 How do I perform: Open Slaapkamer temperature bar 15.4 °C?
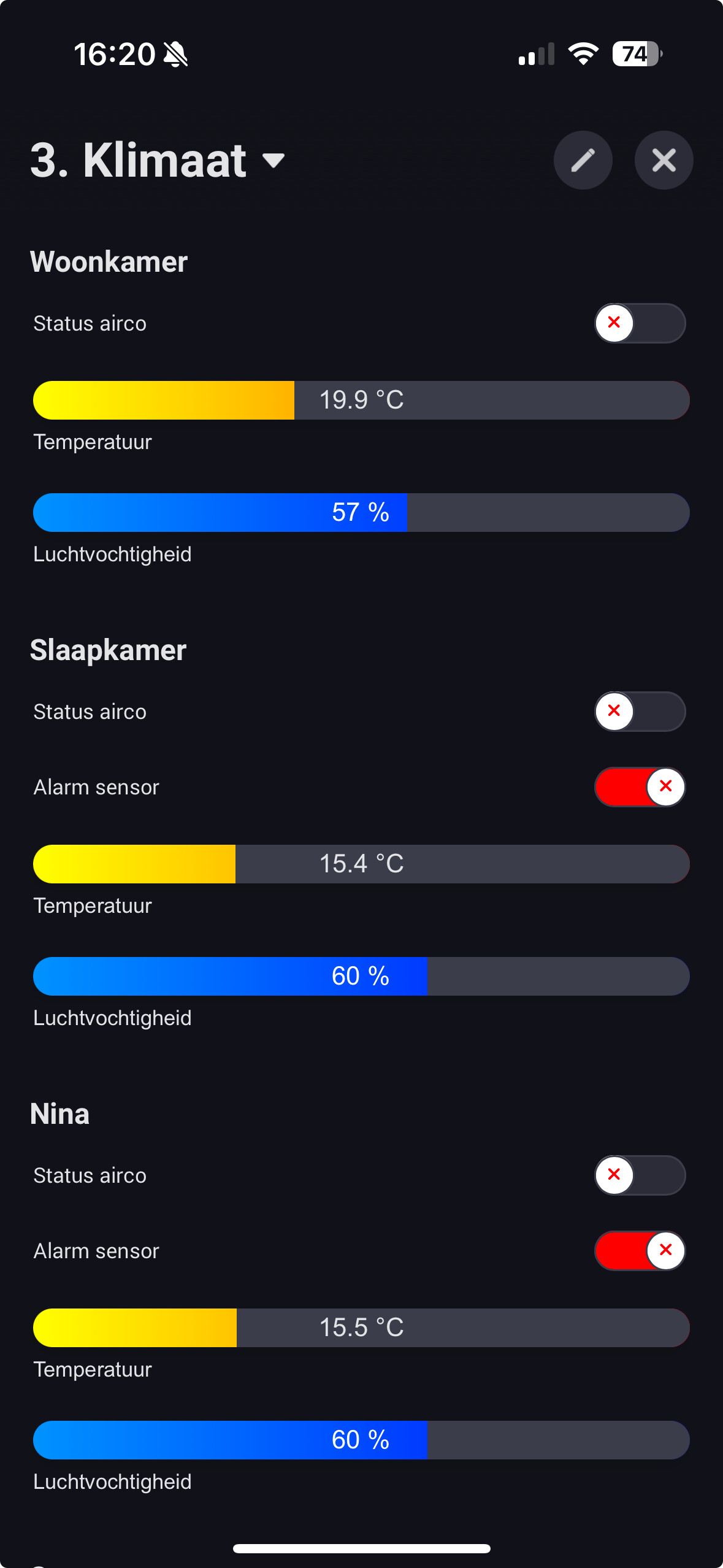[x=361, y=864]
